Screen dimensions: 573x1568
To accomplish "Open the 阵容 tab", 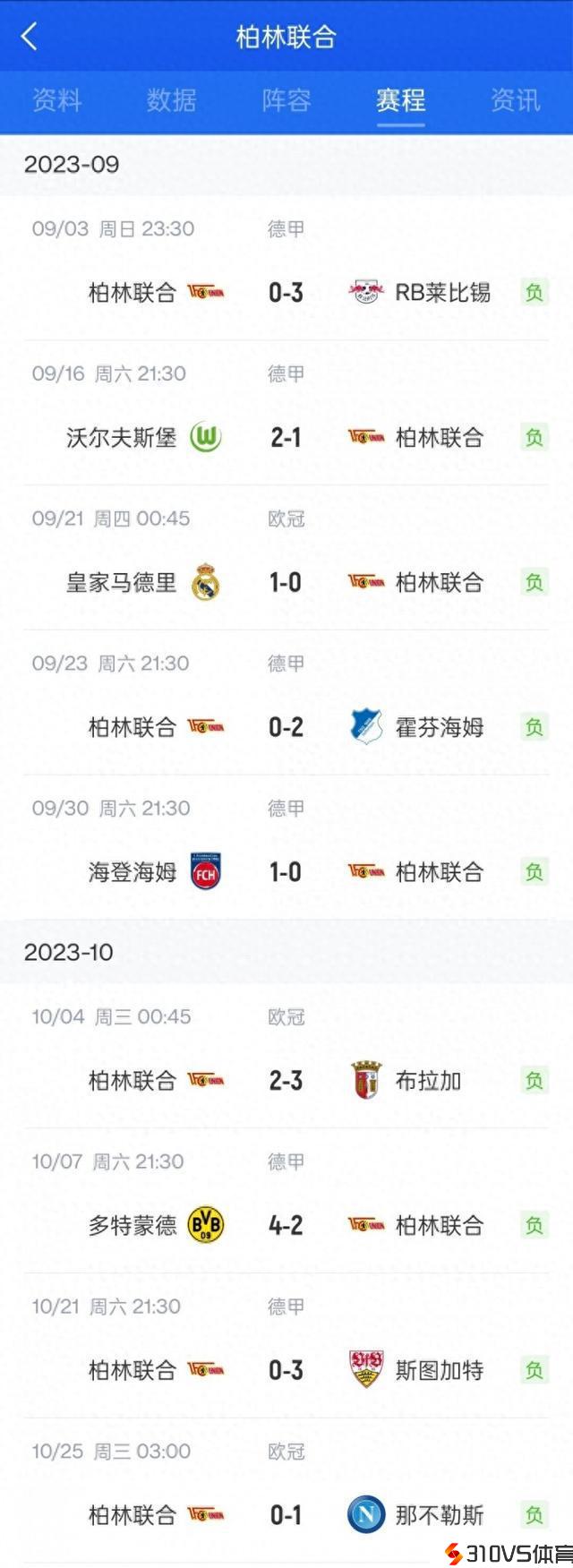I will pos(286,100).
